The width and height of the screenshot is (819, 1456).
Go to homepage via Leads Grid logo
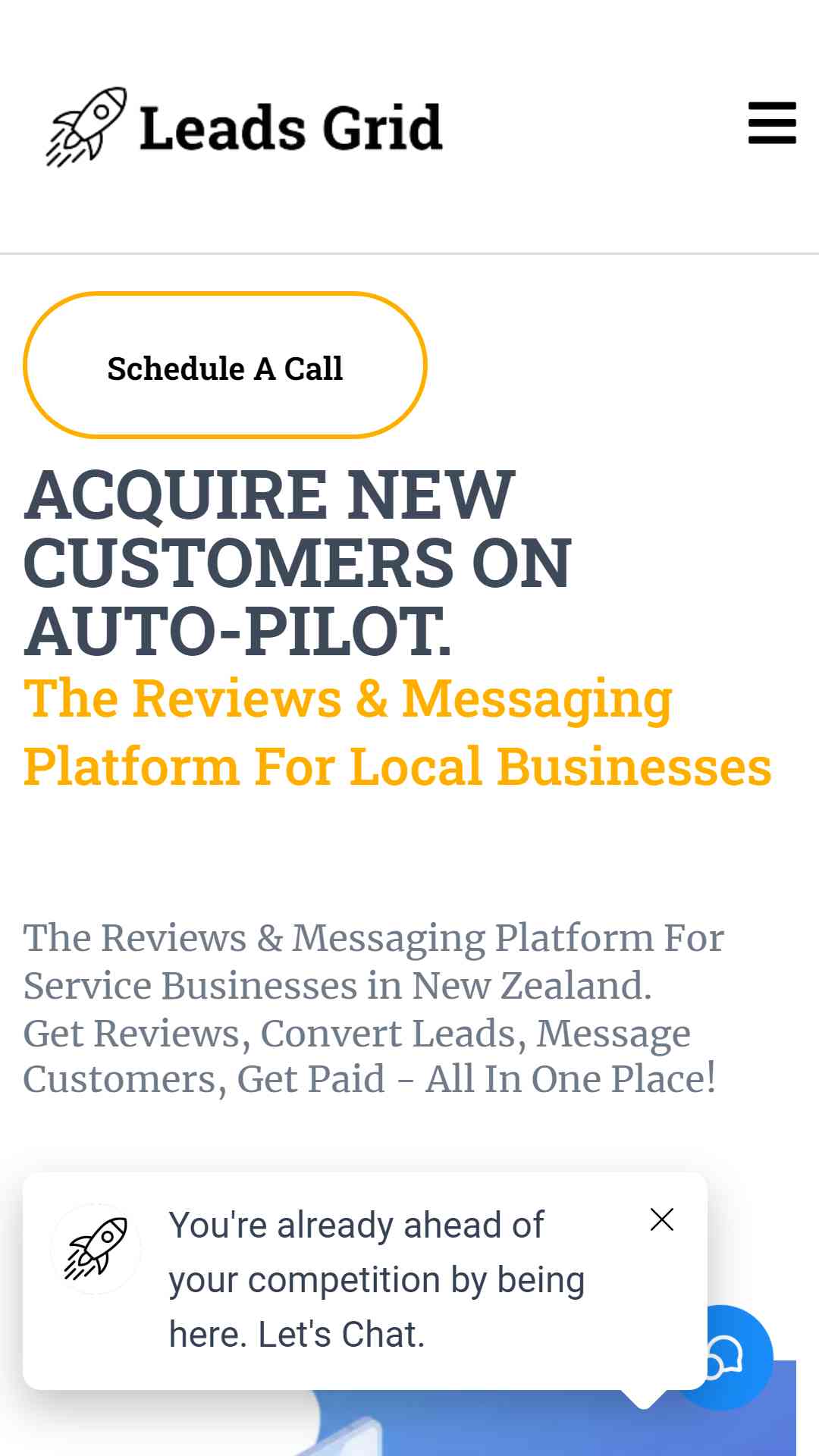[x=243, y=127]
